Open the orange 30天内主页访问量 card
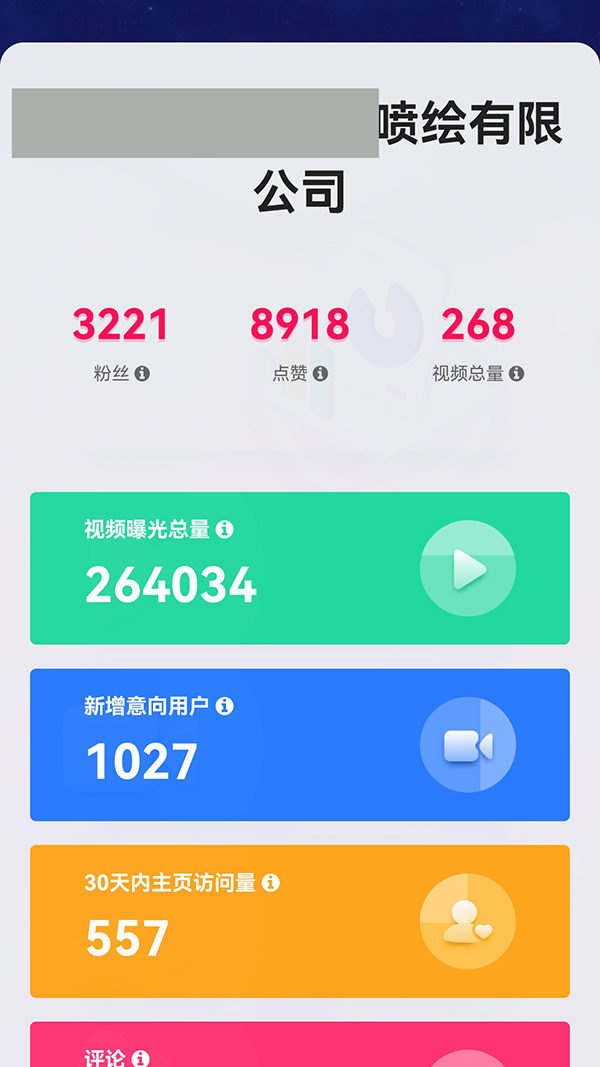The image size is (600, 1067). pos(300,921)
